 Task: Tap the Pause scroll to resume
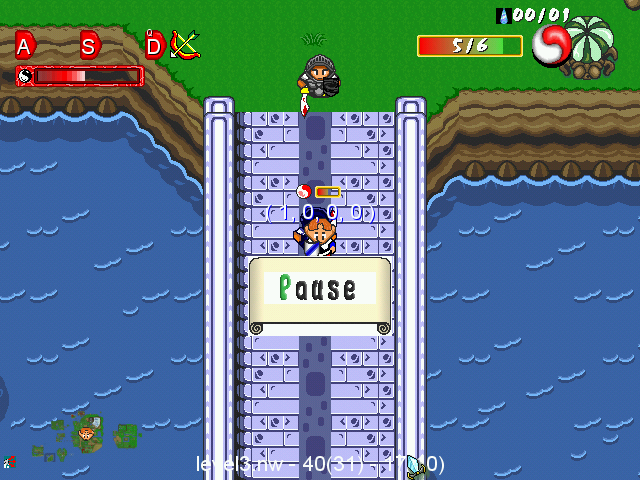tap(319, 291)
